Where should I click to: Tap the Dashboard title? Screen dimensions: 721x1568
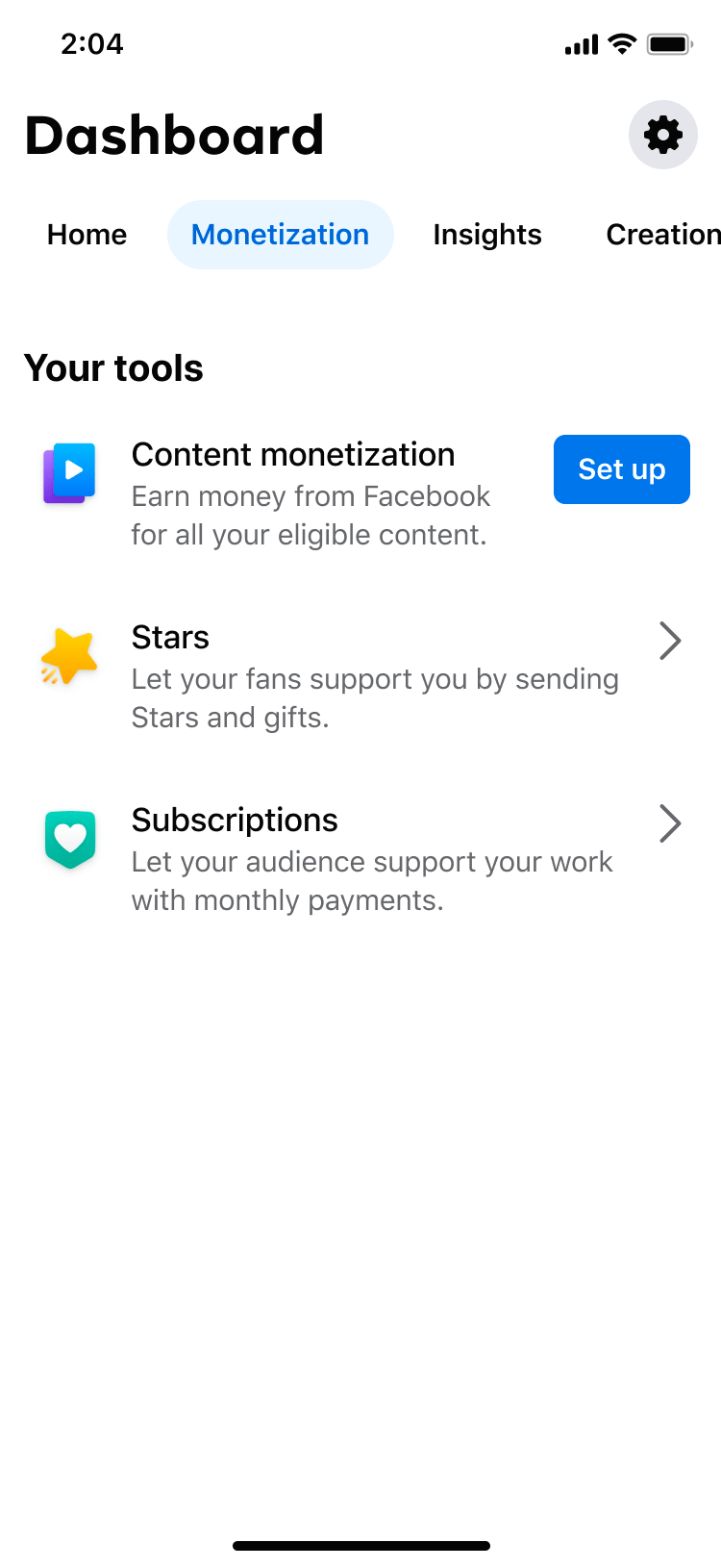pos(175,135)
